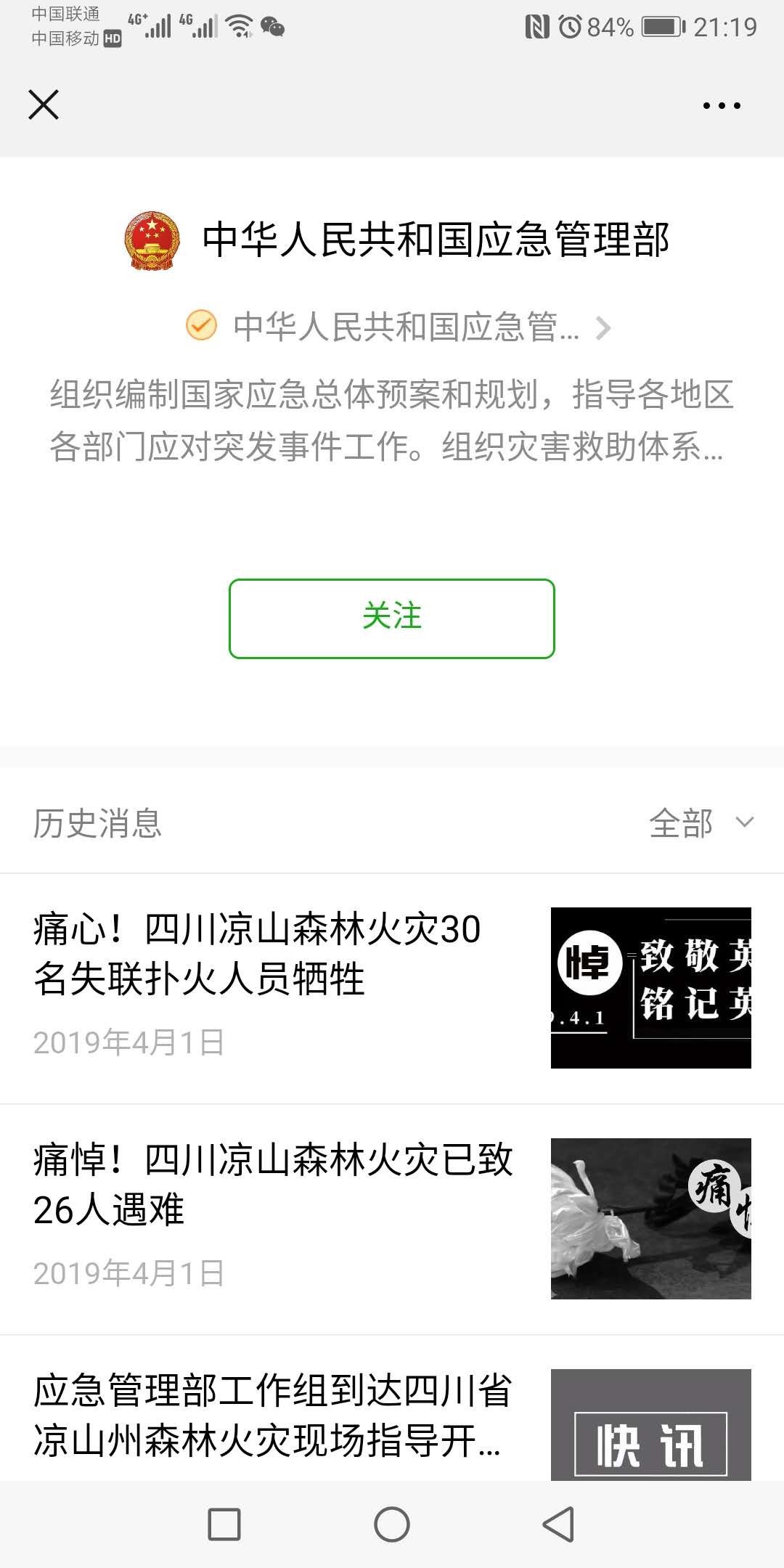Image resolution: width=784 pixels, height=1568 pixels.
Task: Go to the home screen
Action: tap(392, 1524)
